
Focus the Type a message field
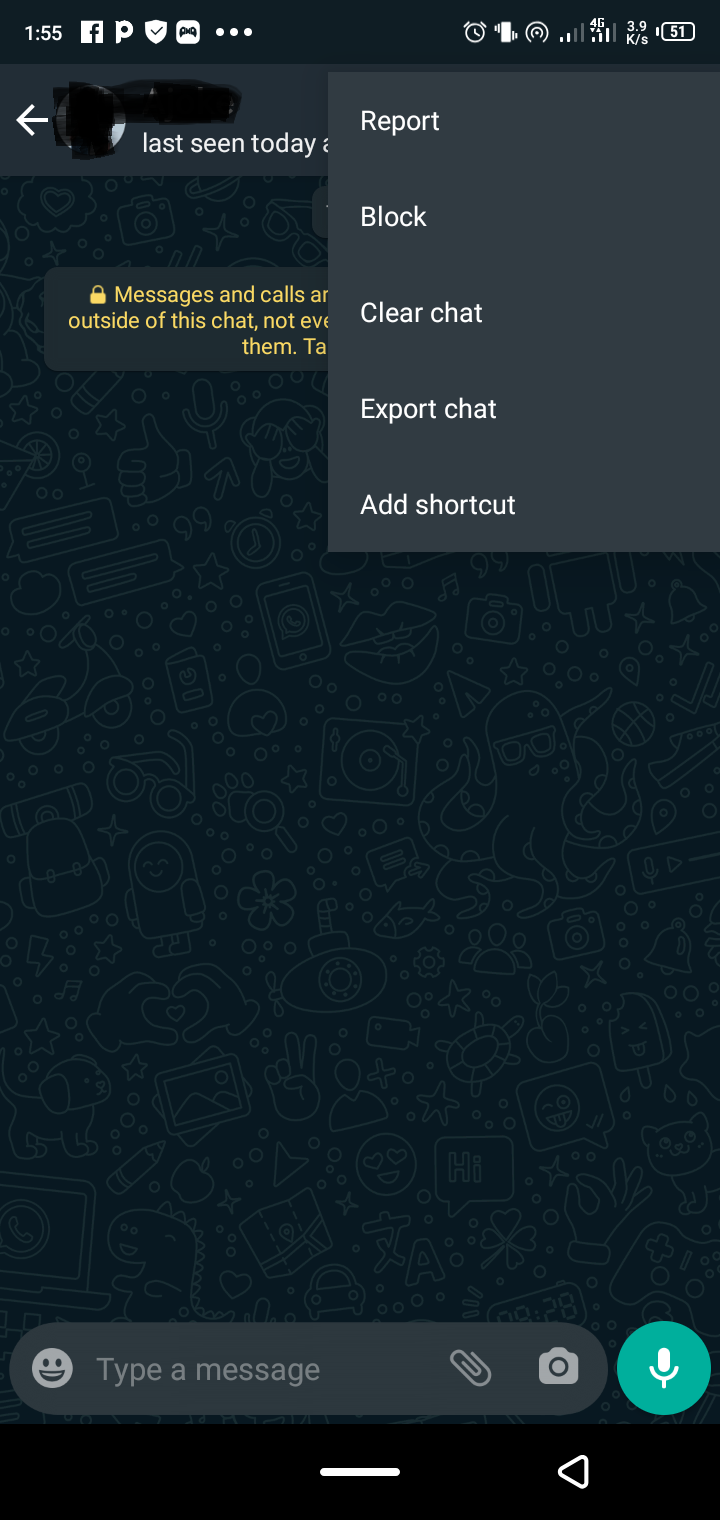[x=250, y=1369]
